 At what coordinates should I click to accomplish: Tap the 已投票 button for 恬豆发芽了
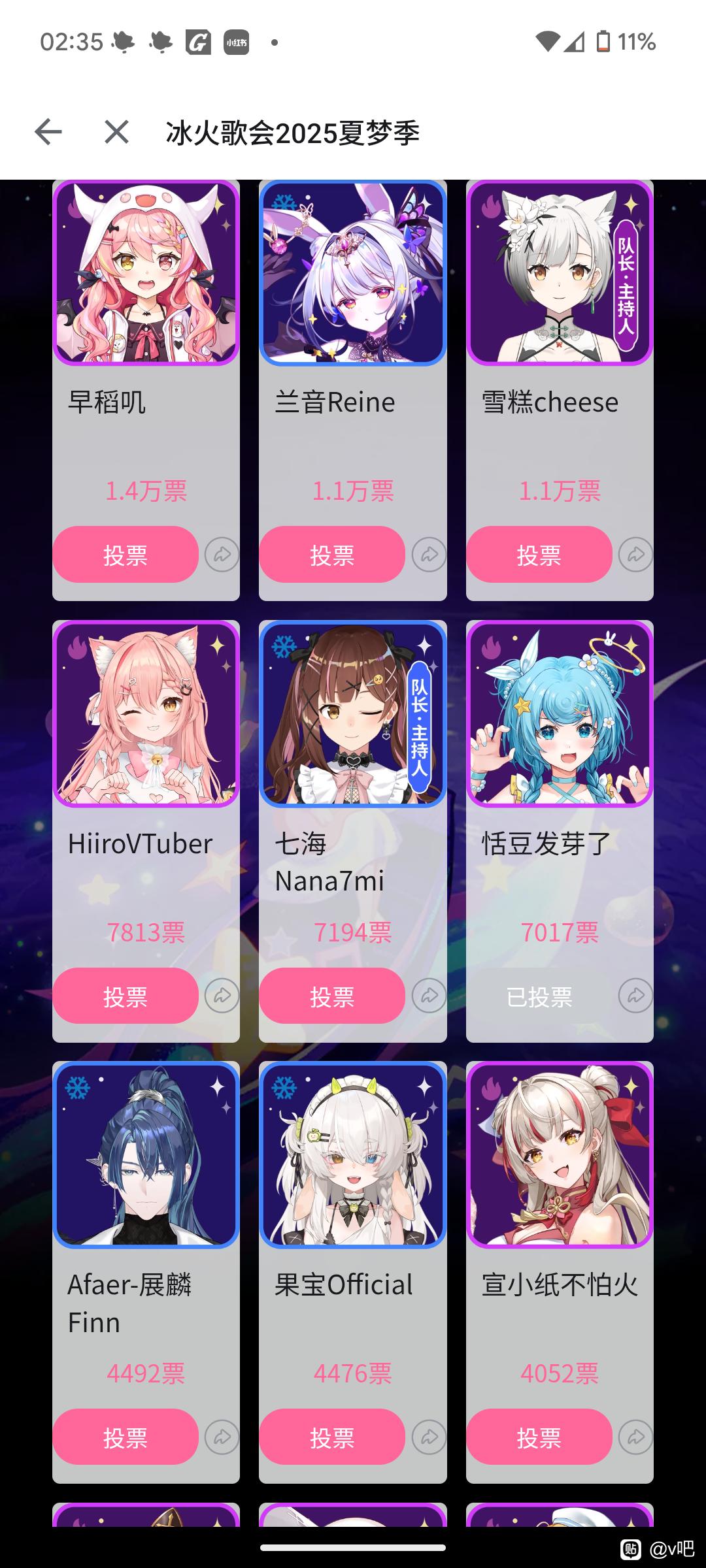[539, 996]
